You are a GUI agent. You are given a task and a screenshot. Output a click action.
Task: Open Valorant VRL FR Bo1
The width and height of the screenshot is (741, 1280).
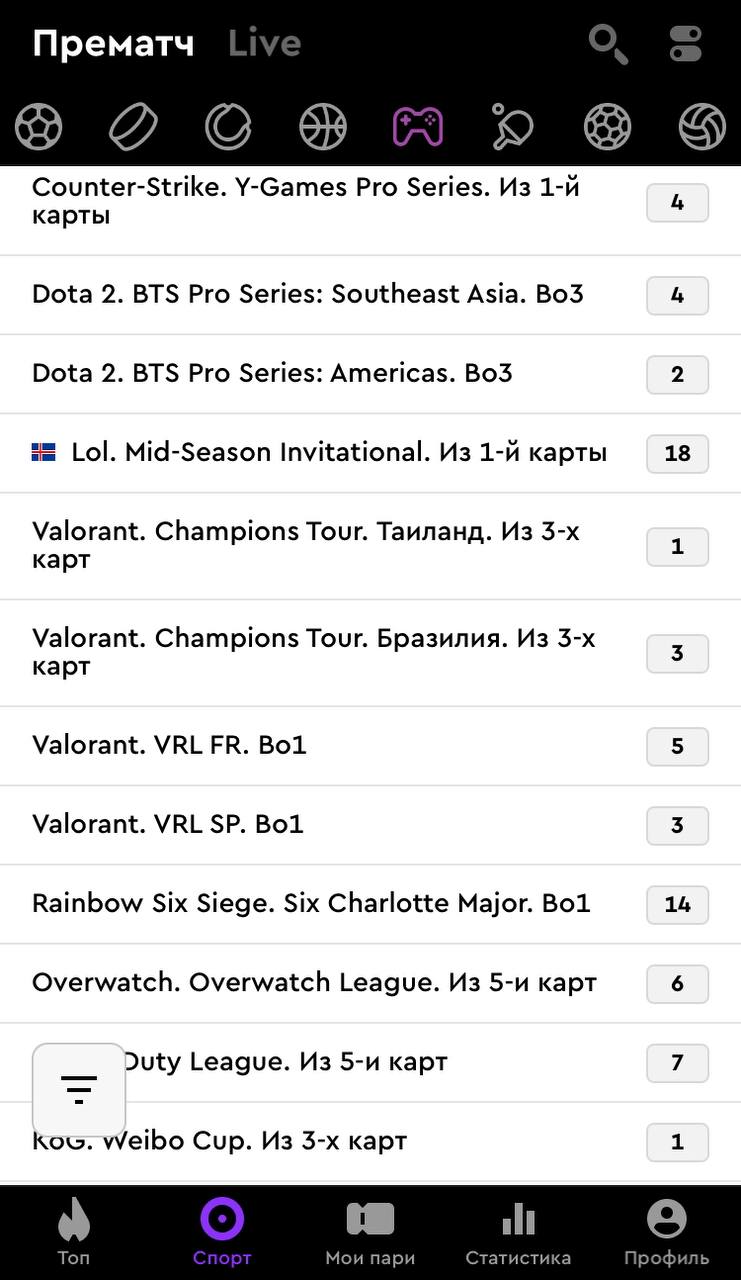169,746
